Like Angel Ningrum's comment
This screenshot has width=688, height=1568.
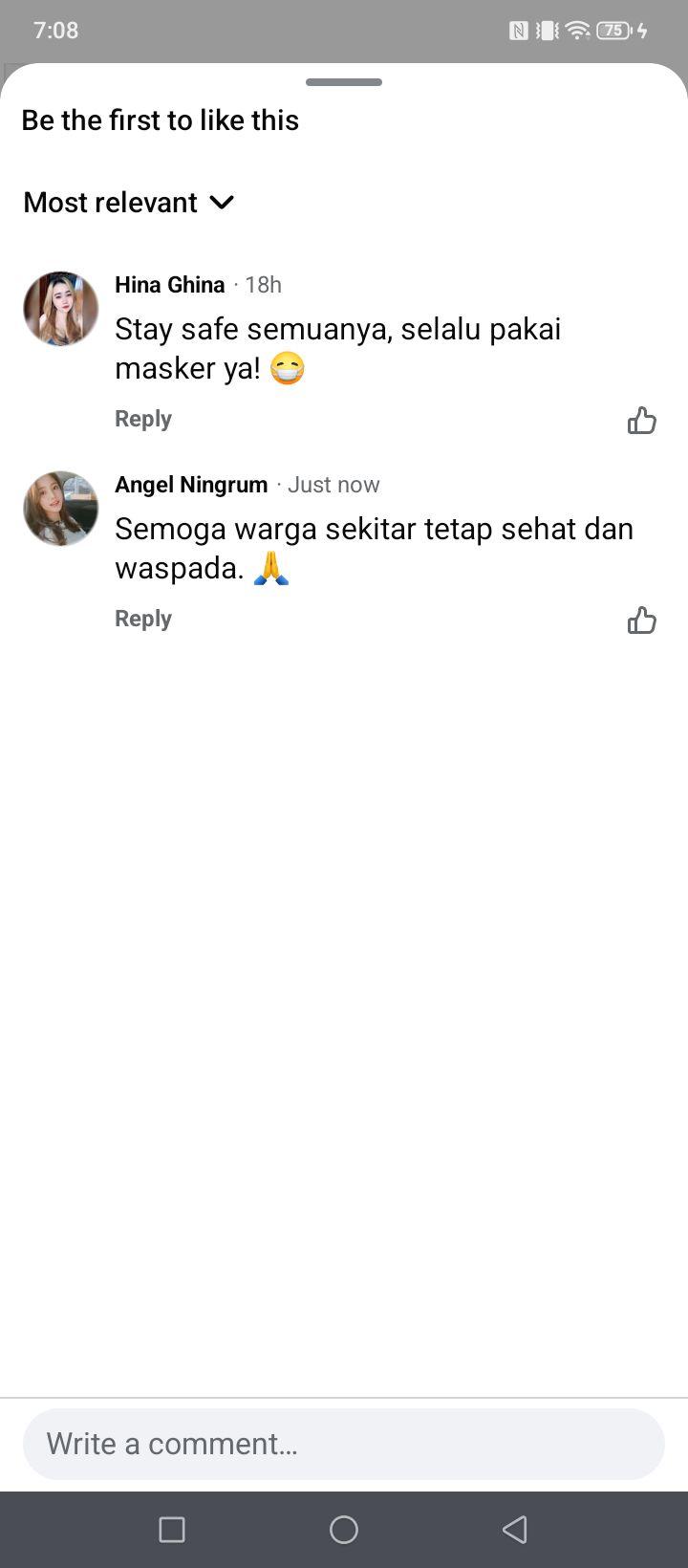coord(642,621)
